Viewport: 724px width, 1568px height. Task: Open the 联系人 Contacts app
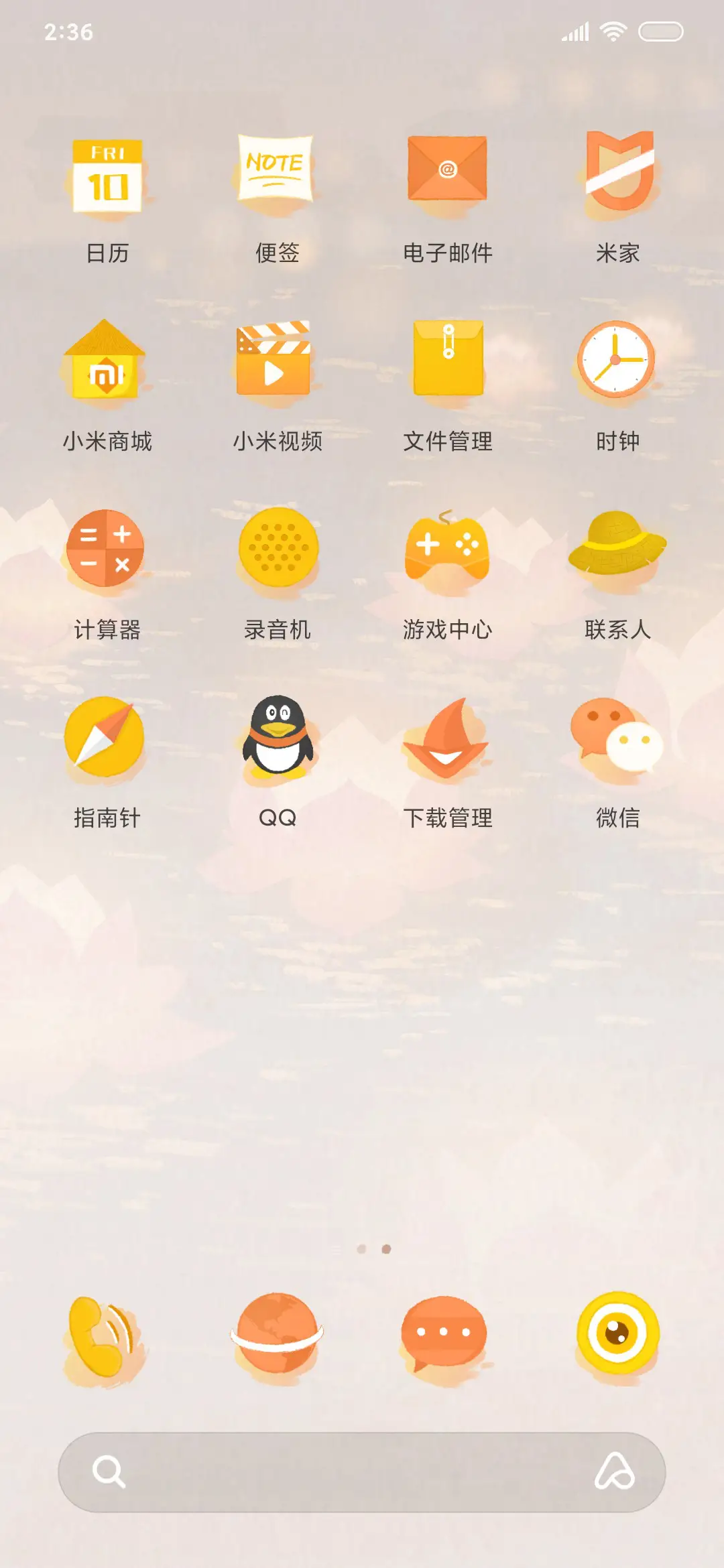(617, 548)
